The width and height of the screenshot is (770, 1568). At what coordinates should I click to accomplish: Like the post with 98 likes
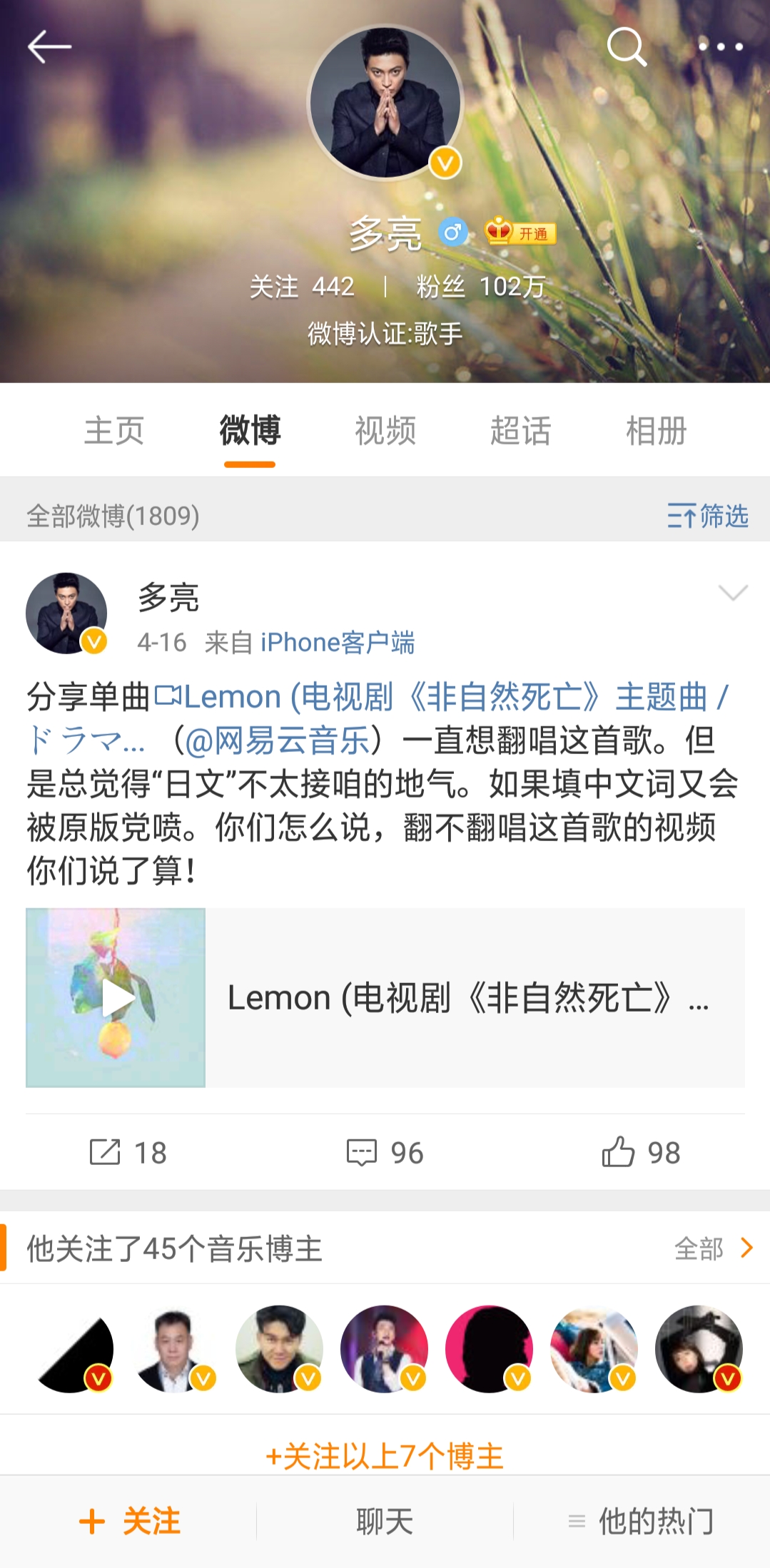click(641, 1152)
